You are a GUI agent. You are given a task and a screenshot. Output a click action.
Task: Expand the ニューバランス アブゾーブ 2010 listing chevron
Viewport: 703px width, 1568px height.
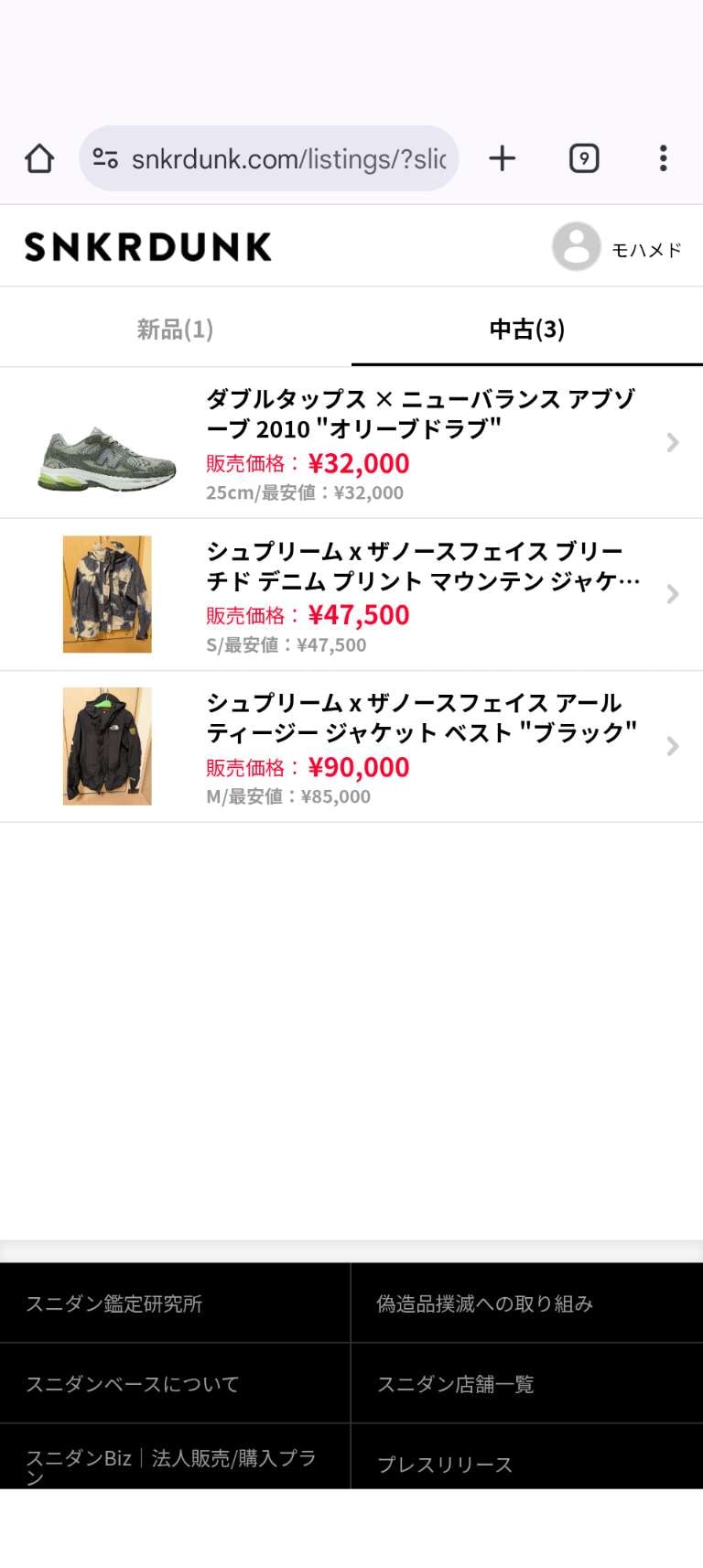coord(674,442)
